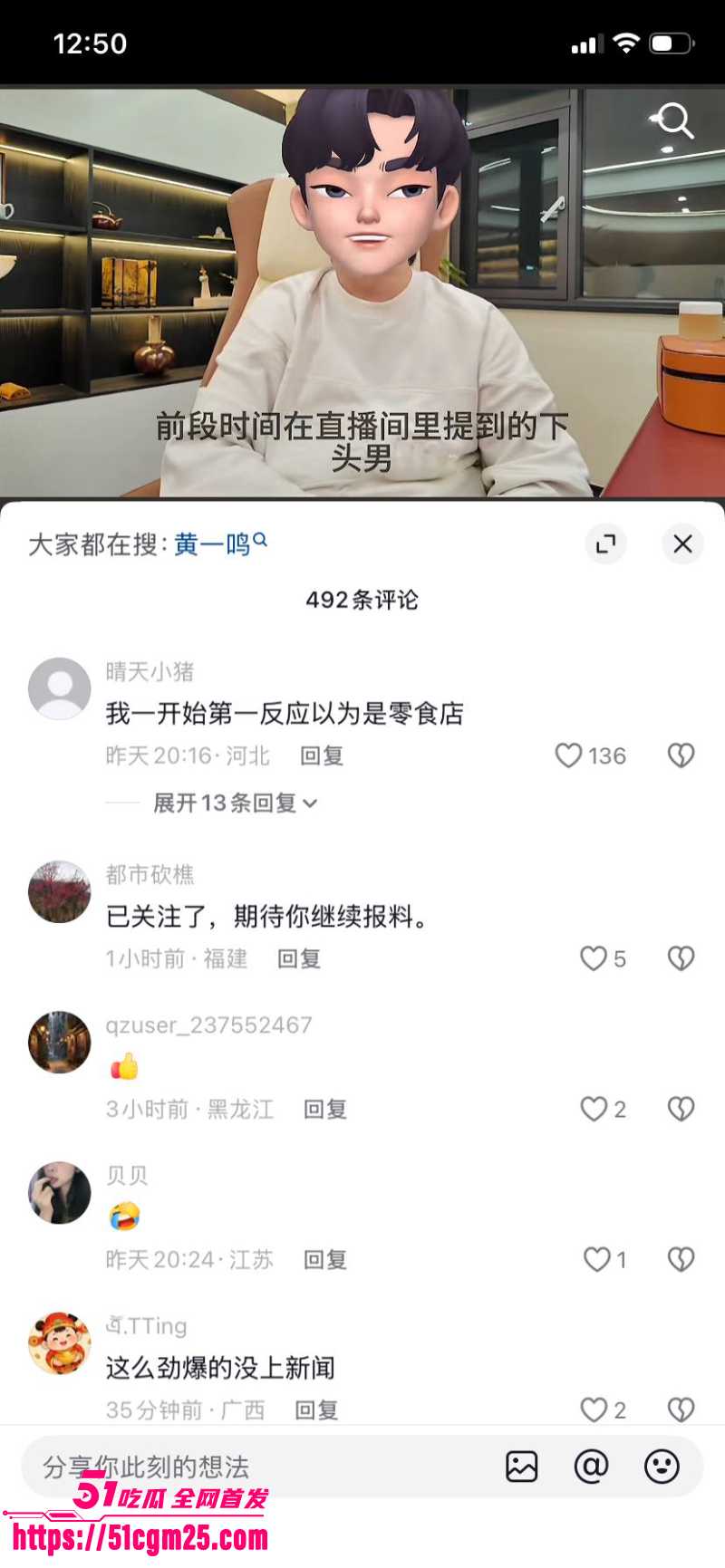The width and height of the screenshot is (725, 1568).
Task: Tap the dislike icon on 贝贝's comment
Action: tap(681, 1259)
